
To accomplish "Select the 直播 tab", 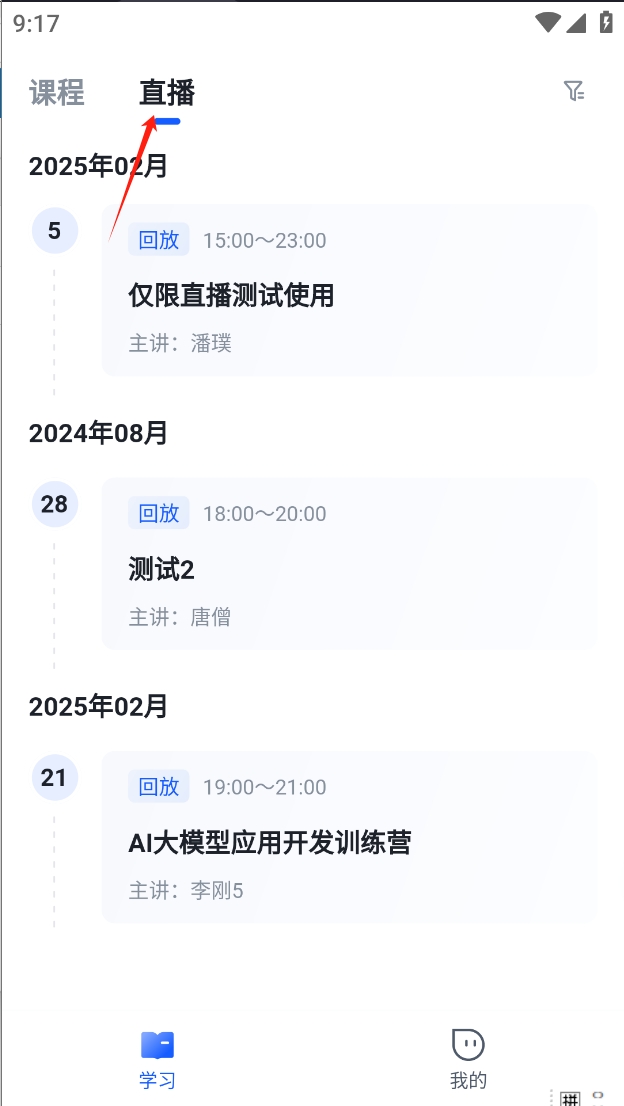I will point(167,93).
